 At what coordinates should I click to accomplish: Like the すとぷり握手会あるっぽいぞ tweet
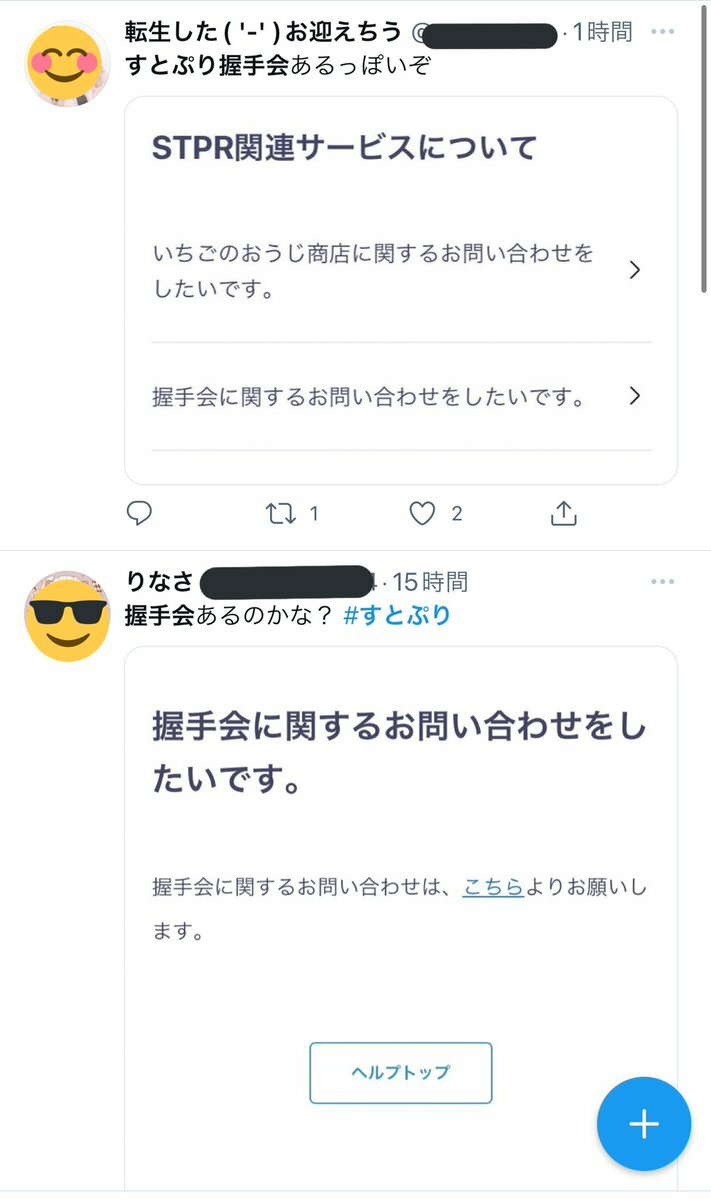(x=423, y=514)
